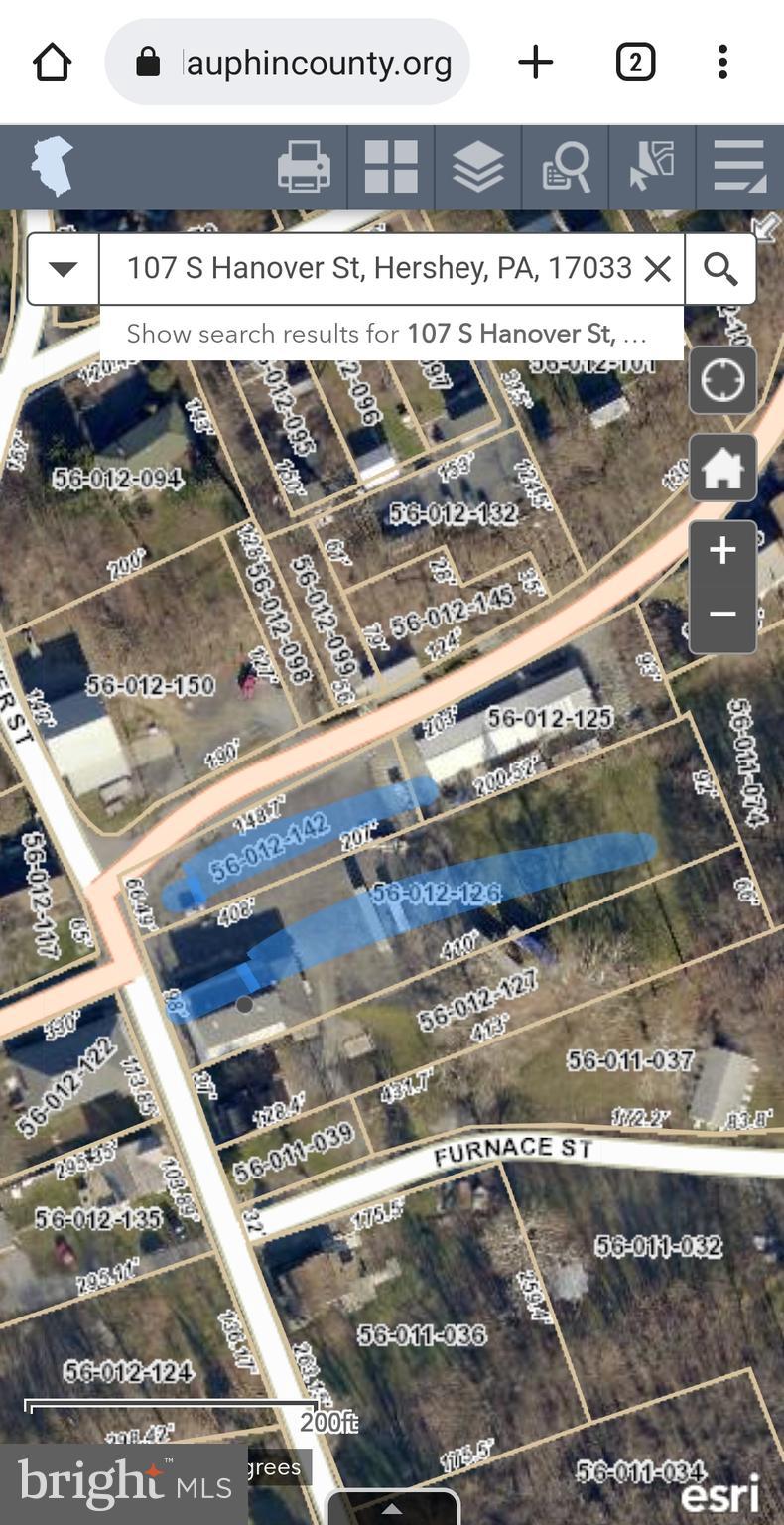The height and width of the screenshot is (1525, 784).
Task: Open the tab switcher showing 2 tabs
Action: coord(635,63)
